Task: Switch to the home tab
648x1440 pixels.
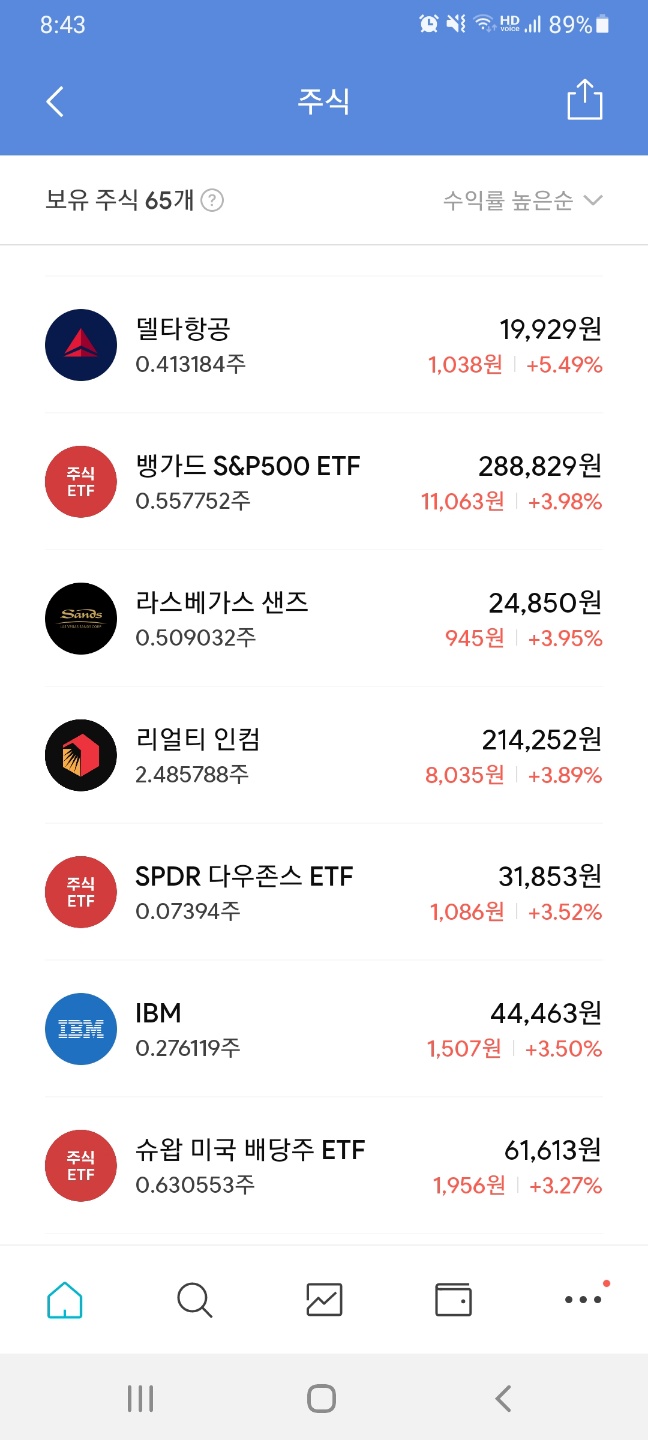Action: point(65,1299)
